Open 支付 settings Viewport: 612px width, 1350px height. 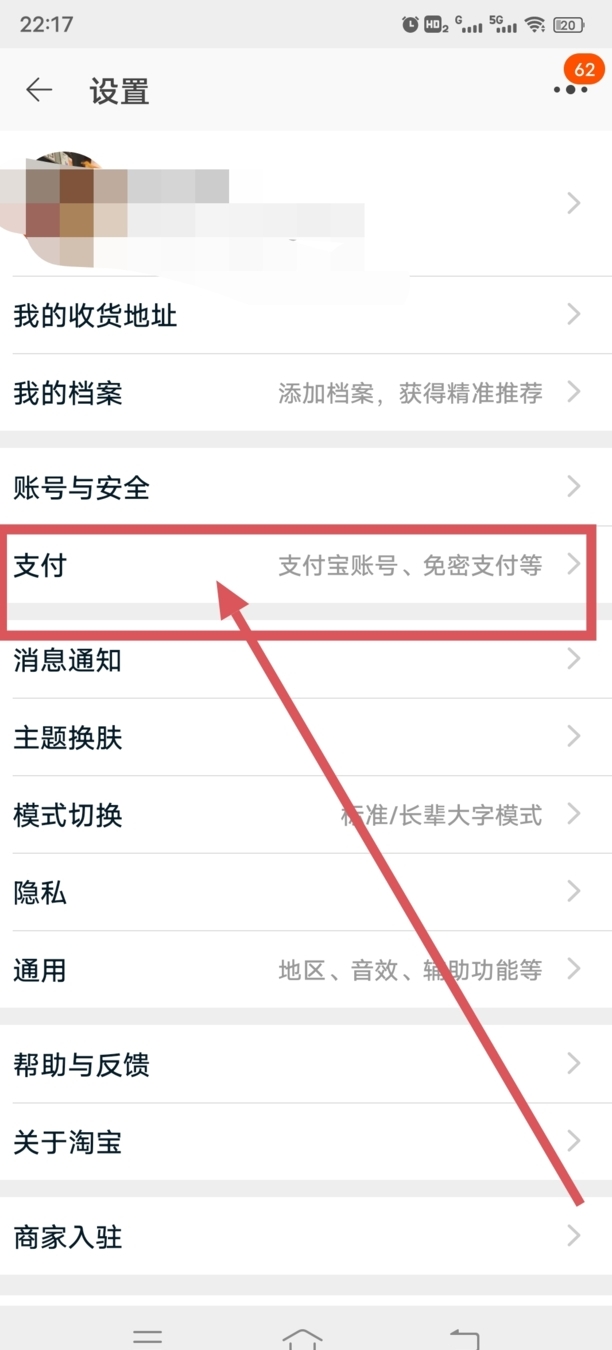(306, 566)
